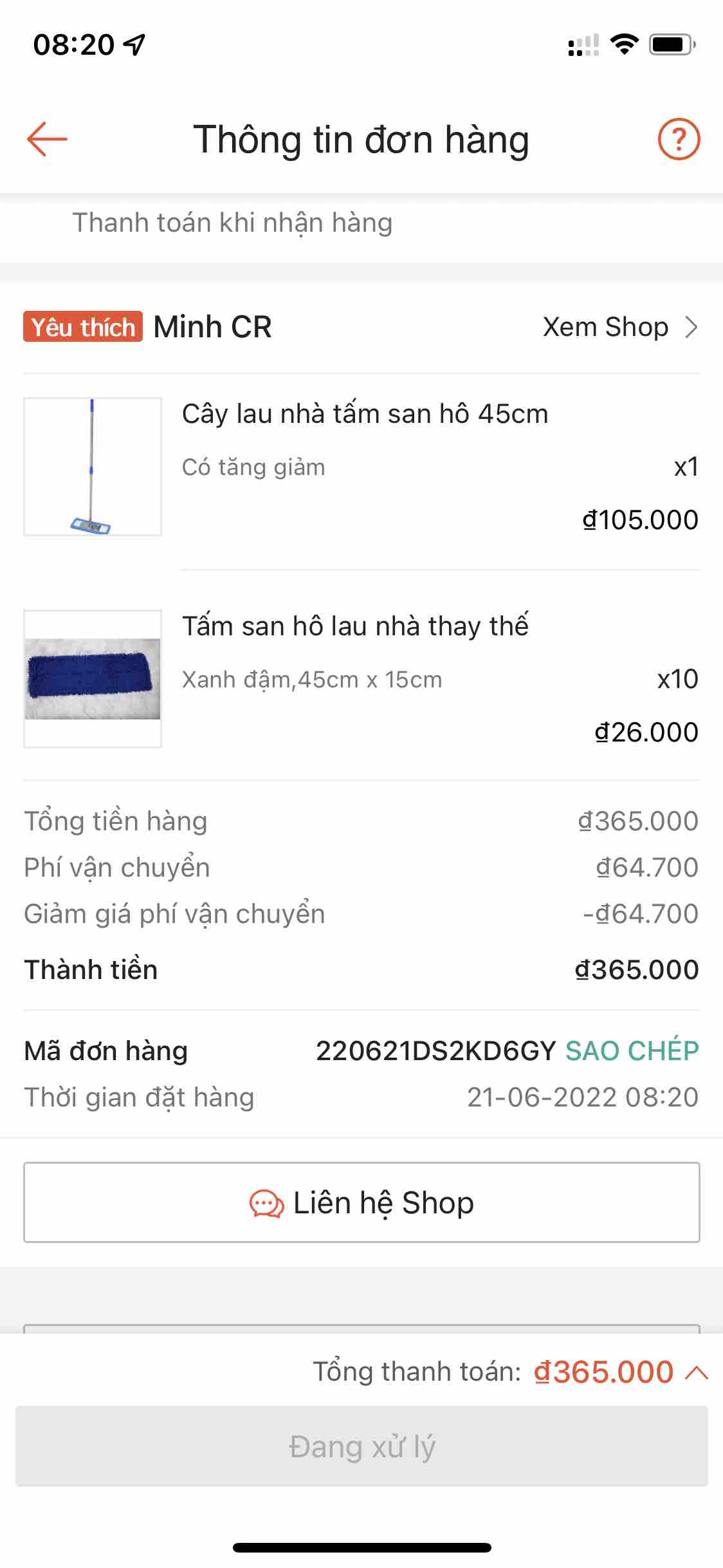The height and width of the screenshot is (1568, 723).
Task: Open product Cây lau nhà tấm san hô 45cm
Action: click(x=365, y=414)
